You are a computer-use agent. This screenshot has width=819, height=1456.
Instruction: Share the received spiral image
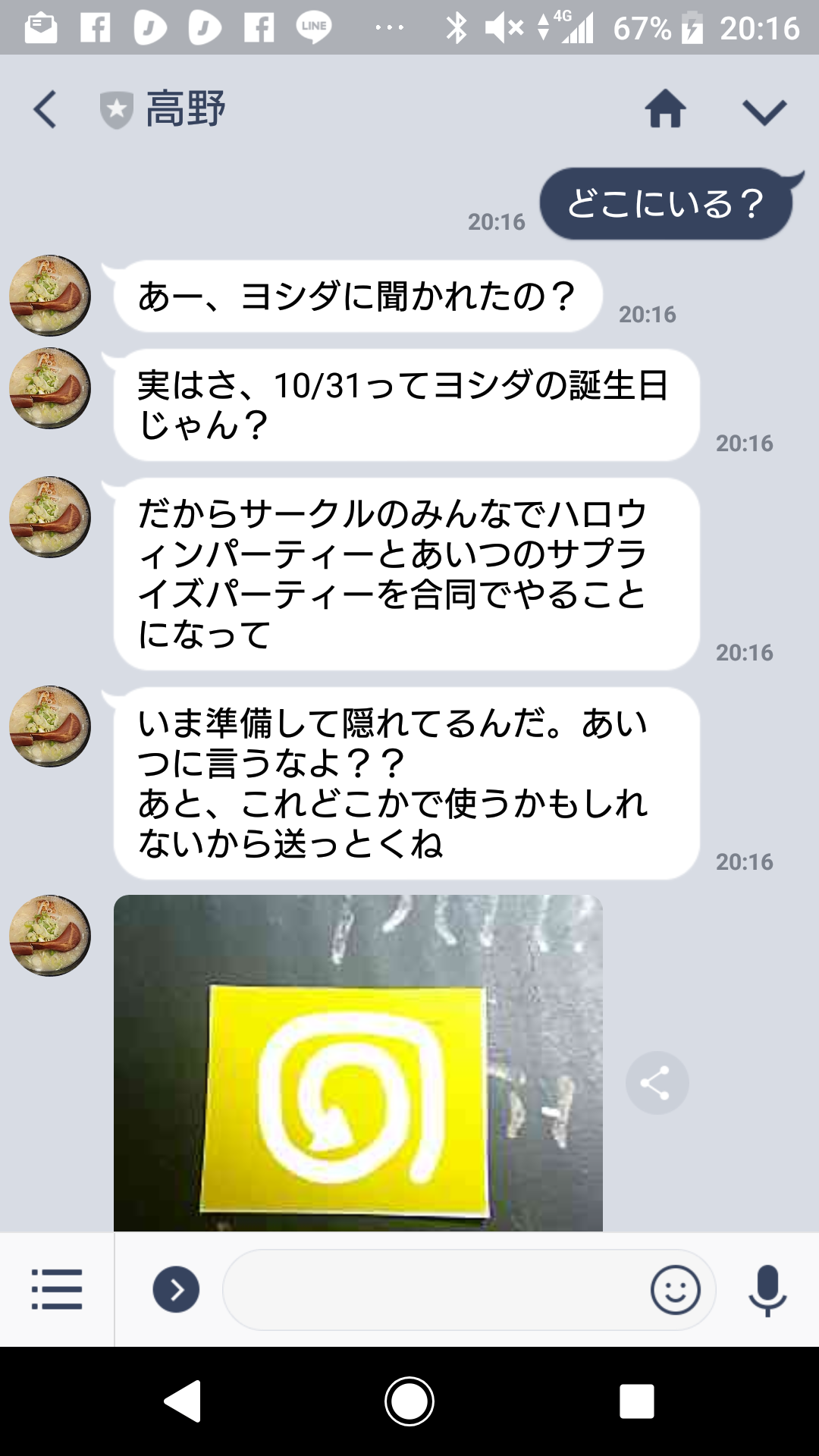point(657,1083)
